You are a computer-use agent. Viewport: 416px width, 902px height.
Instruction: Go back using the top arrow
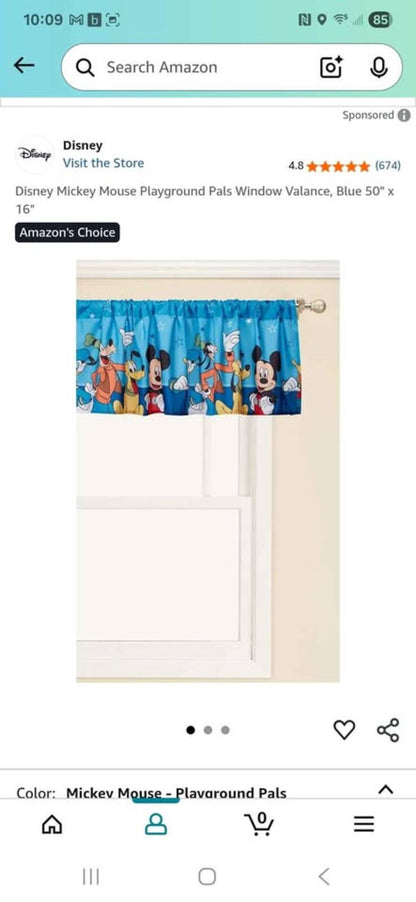pos(24,66)
